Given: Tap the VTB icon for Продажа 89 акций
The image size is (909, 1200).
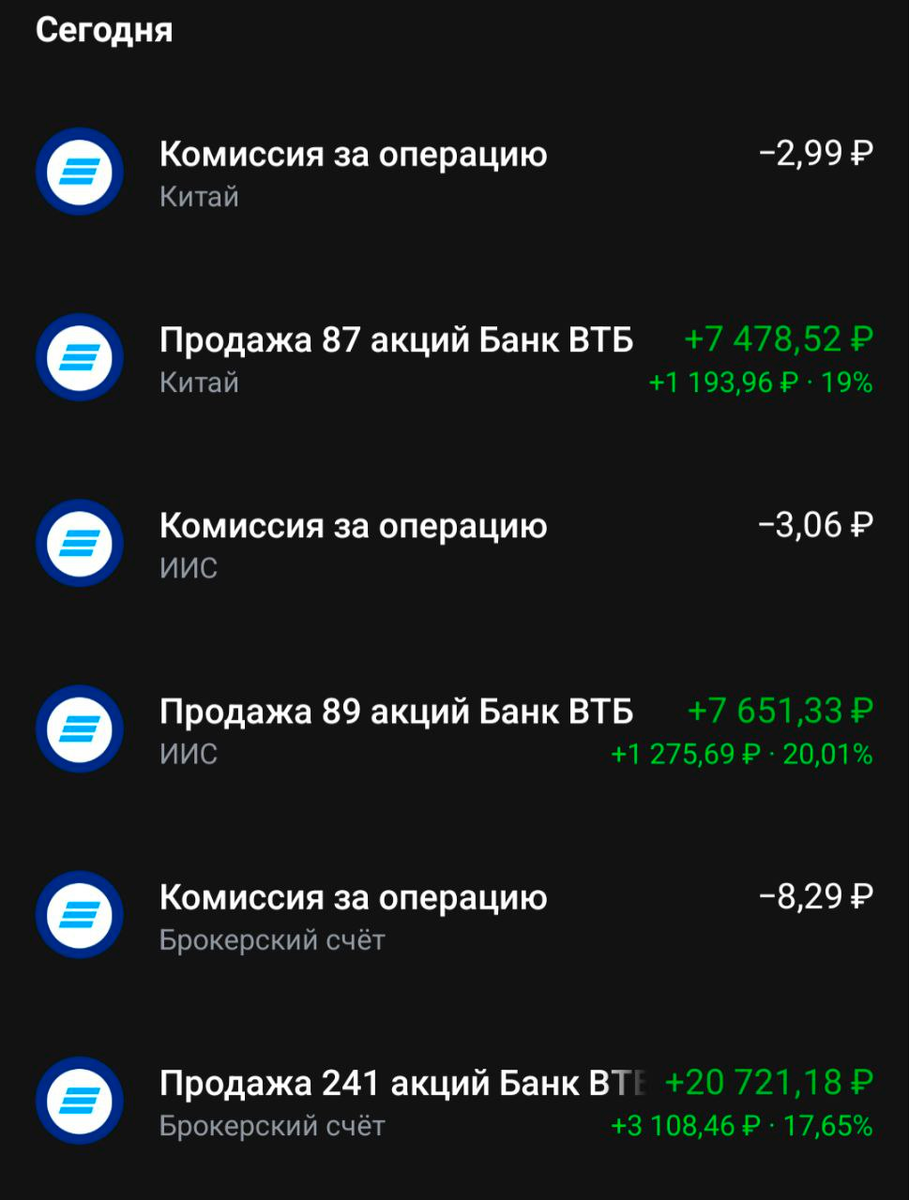Looking at the screenshot, I should pos(80,729).
